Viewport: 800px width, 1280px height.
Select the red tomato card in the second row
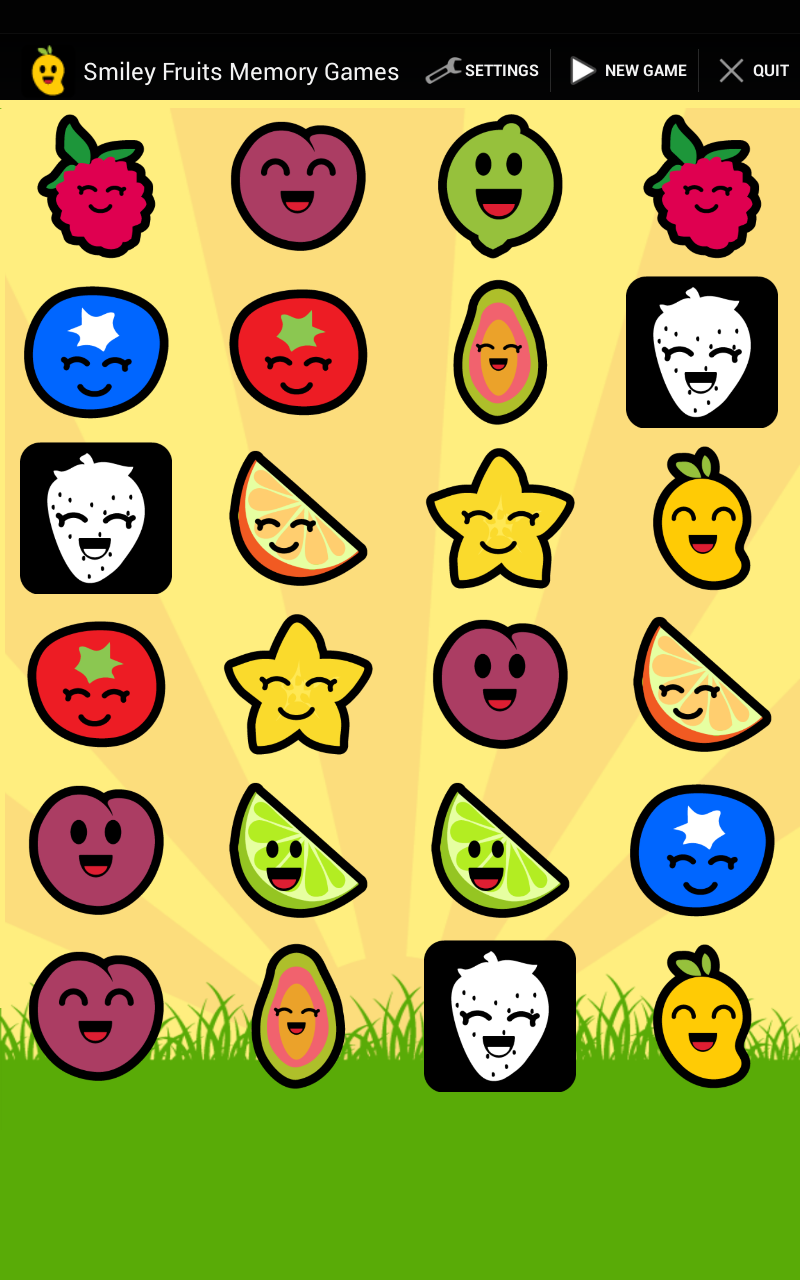[298, 352]
